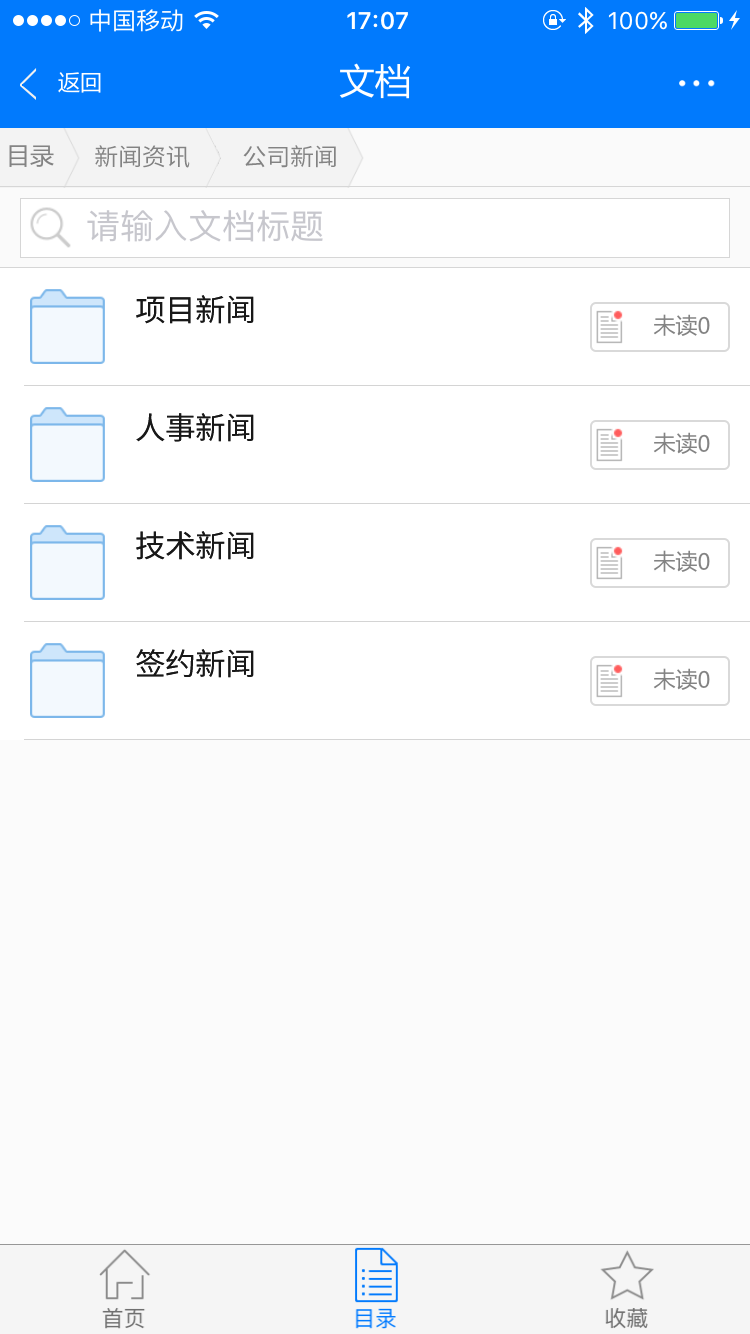Select the 目录 tab
This screenshot has height=1334, width=750.
point(376,1290)
